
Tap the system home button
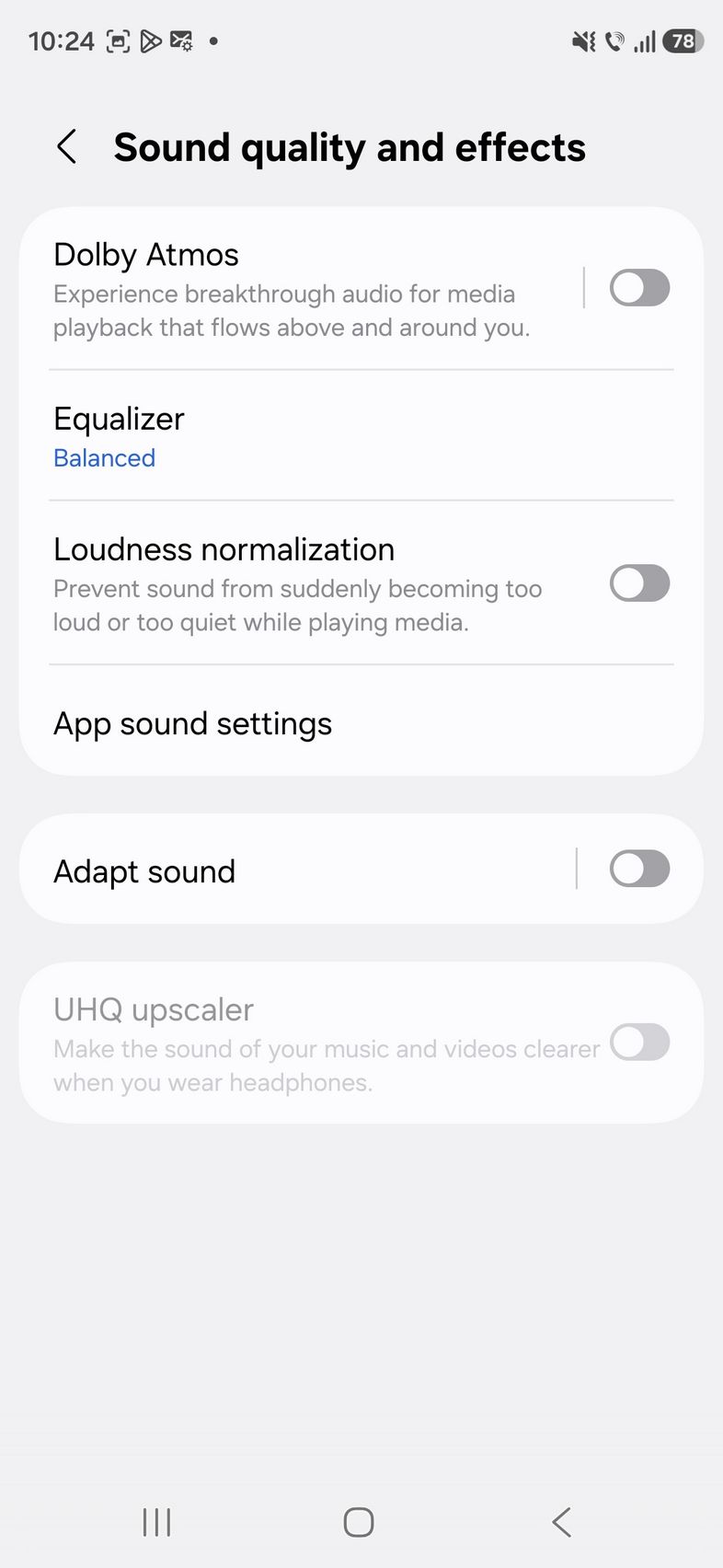(x=359, y=1522)
